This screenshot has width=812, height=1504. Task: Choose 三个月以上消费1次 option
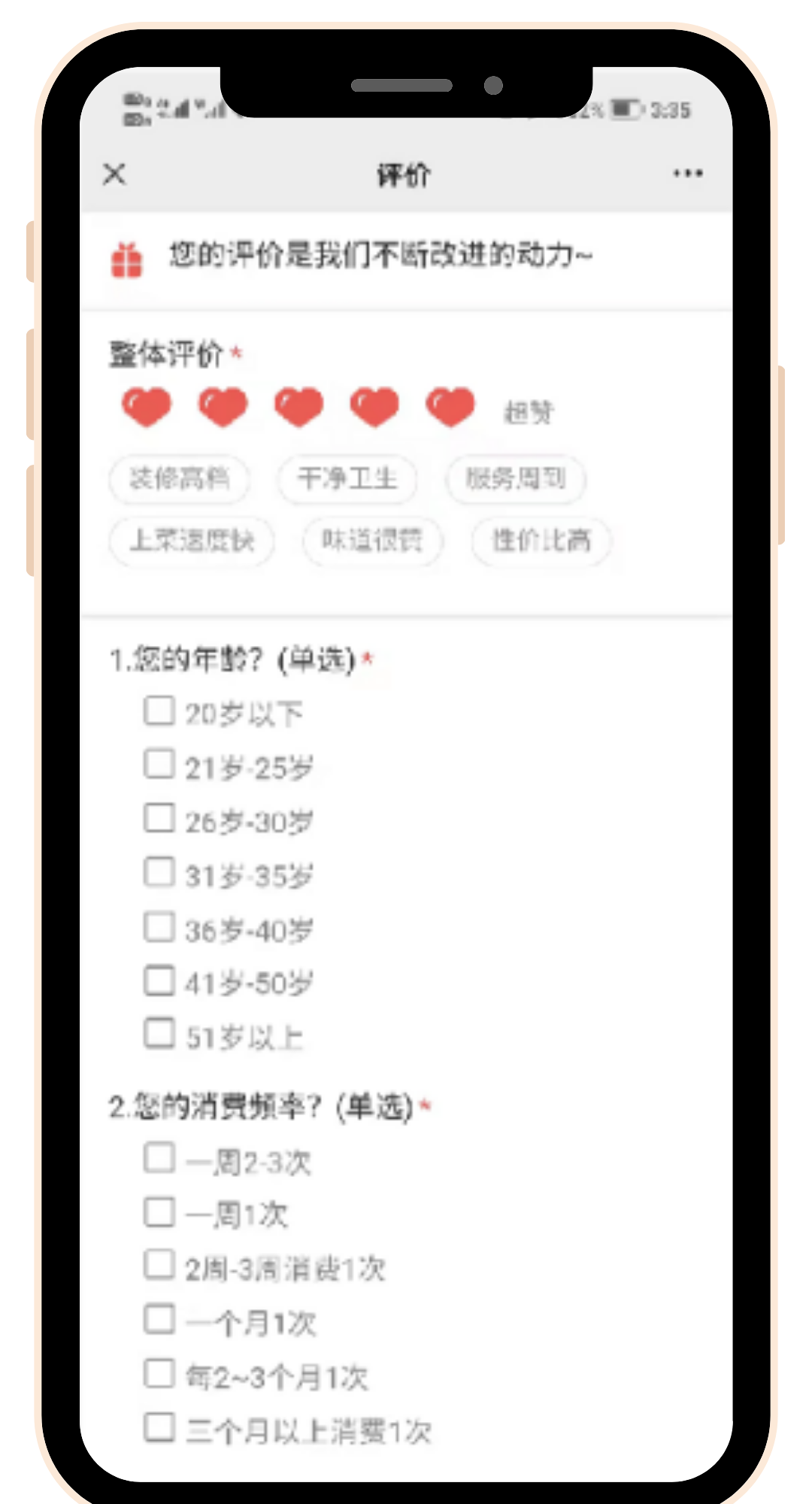click(159, 1427)
